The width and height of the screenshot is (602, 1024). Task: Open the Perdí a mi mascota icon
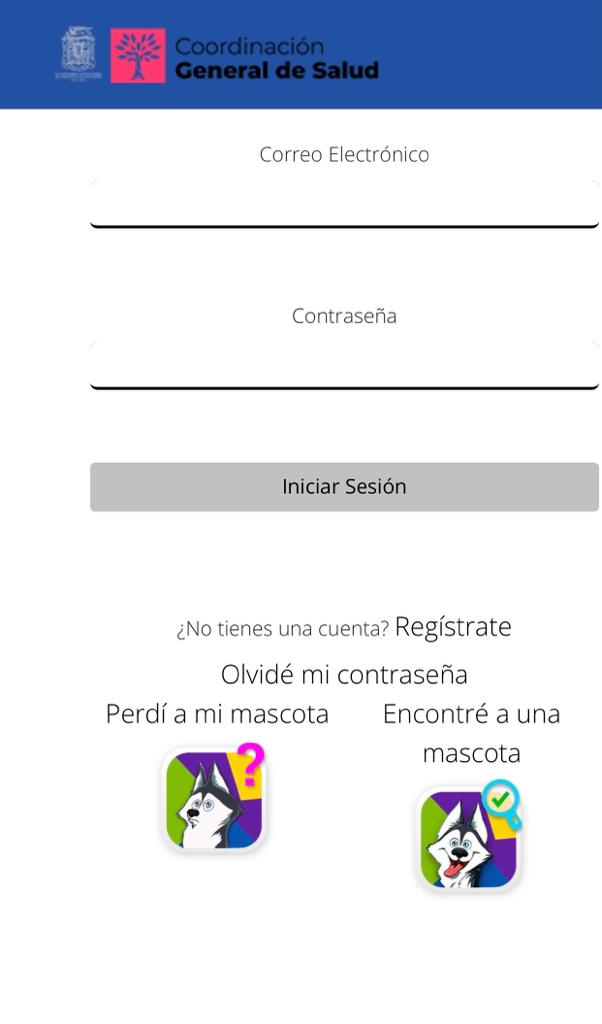[215, 799]
